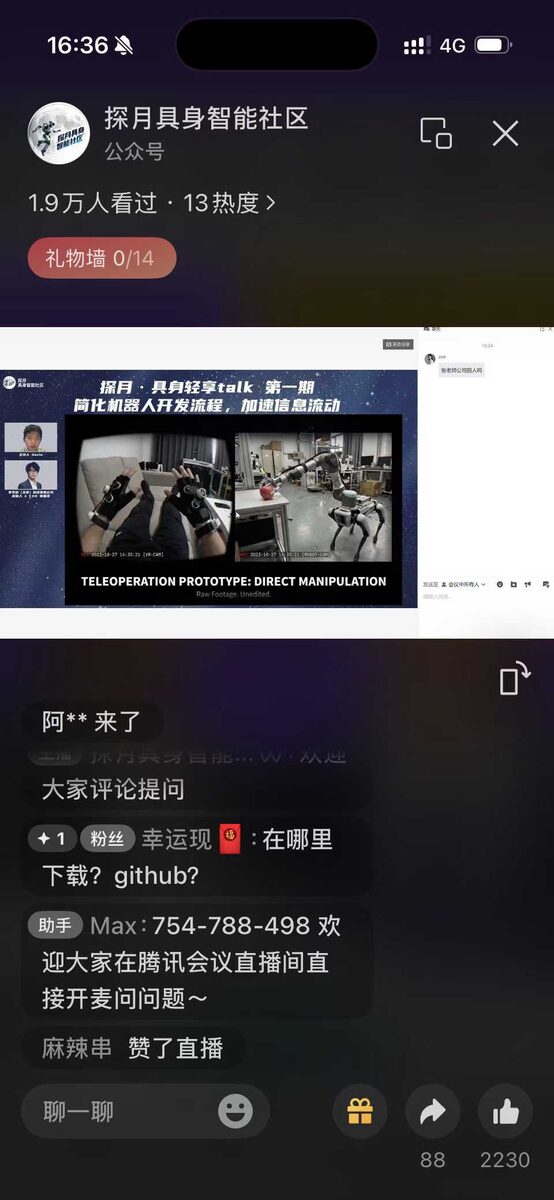Tap the live video player
The width and height of the screenshot is (554, 1200).
(277, 483)
